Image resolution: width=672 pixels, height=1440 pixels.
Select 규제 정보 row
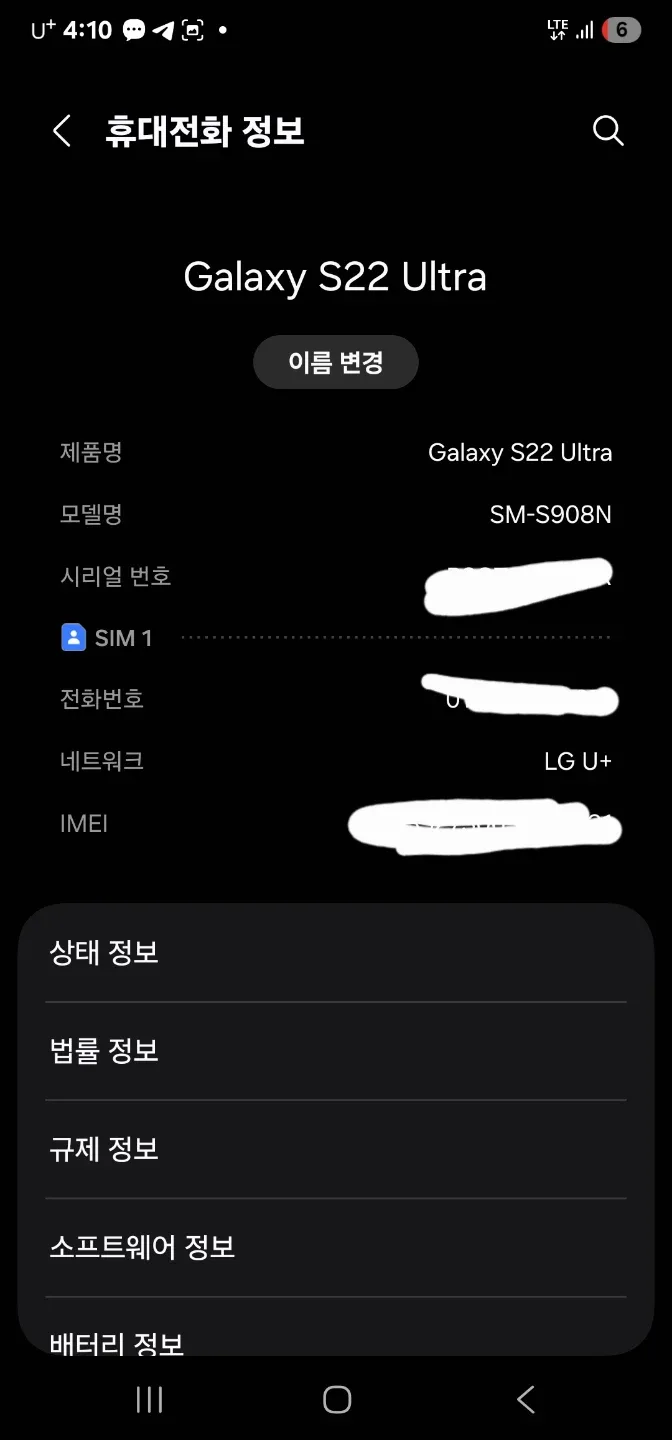click(336, 1149)
